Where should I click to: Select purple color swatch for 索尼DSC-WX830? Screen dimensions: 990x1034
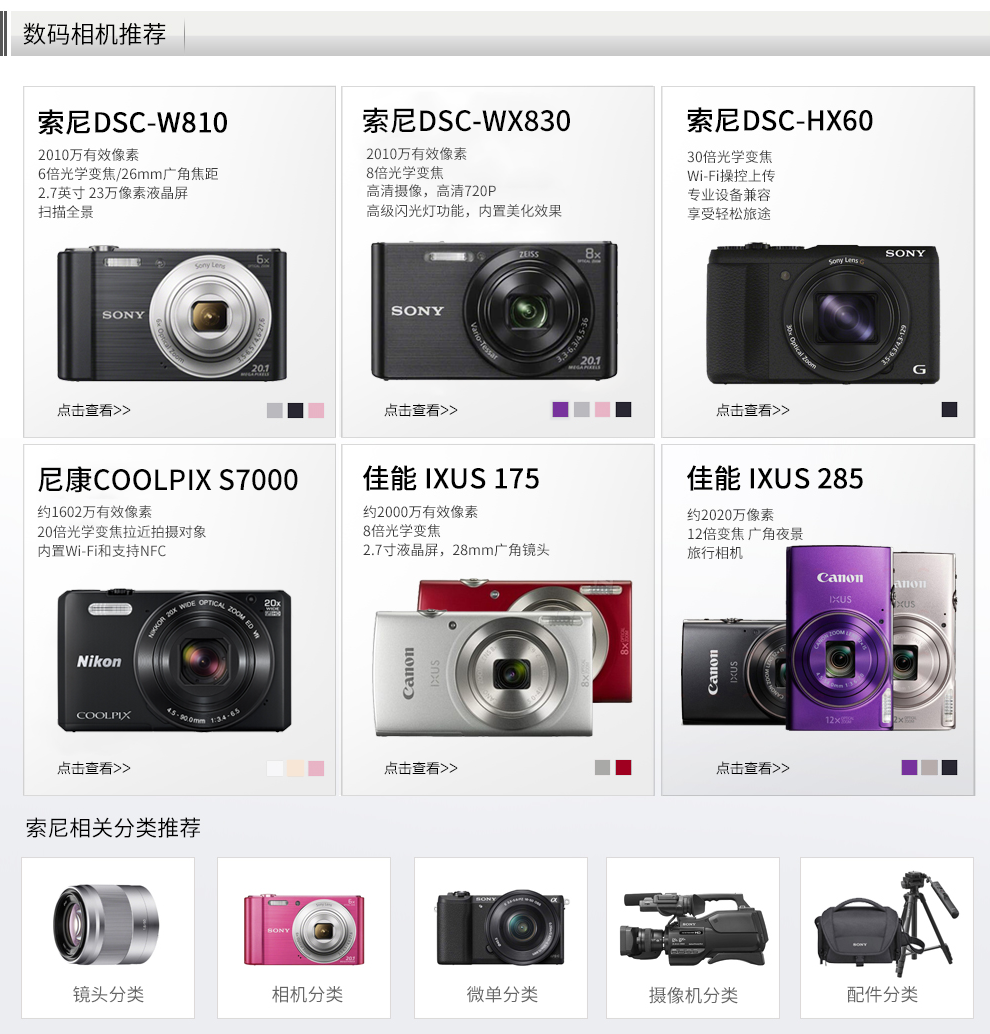[x=560, y=409]
